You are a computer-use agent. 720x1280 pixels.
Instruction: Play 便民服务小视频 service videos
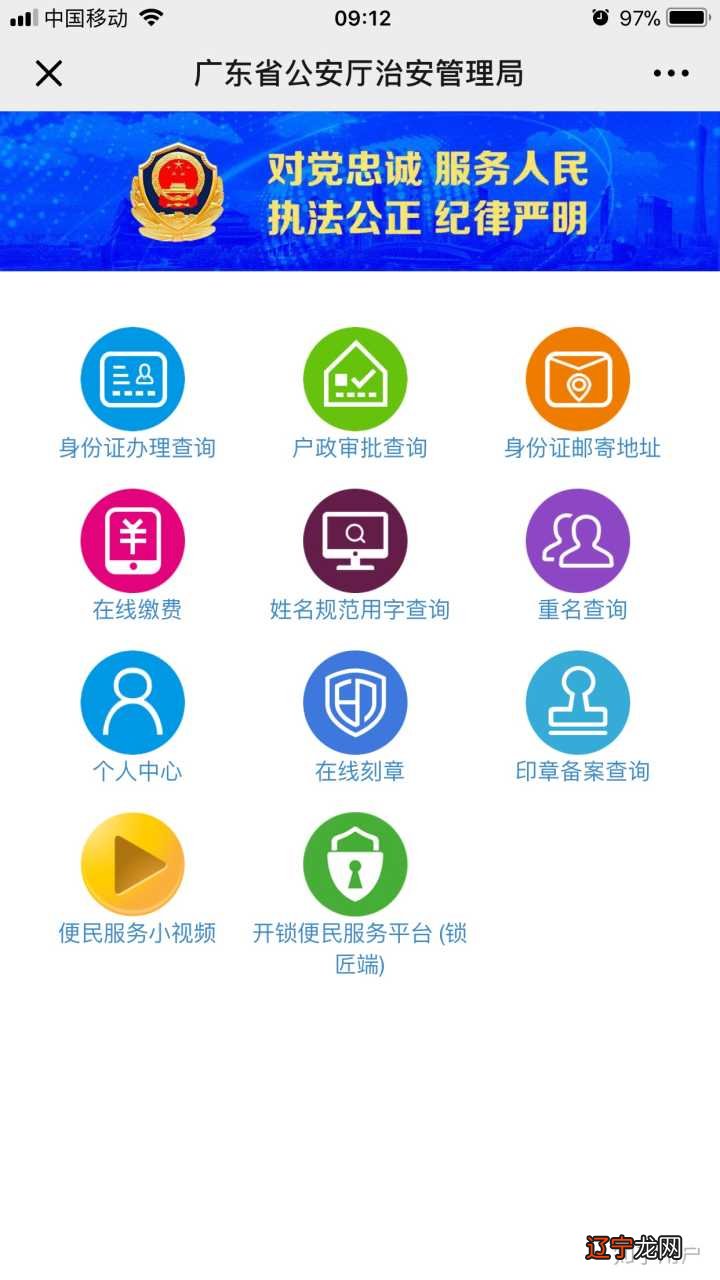pos(132,862)
